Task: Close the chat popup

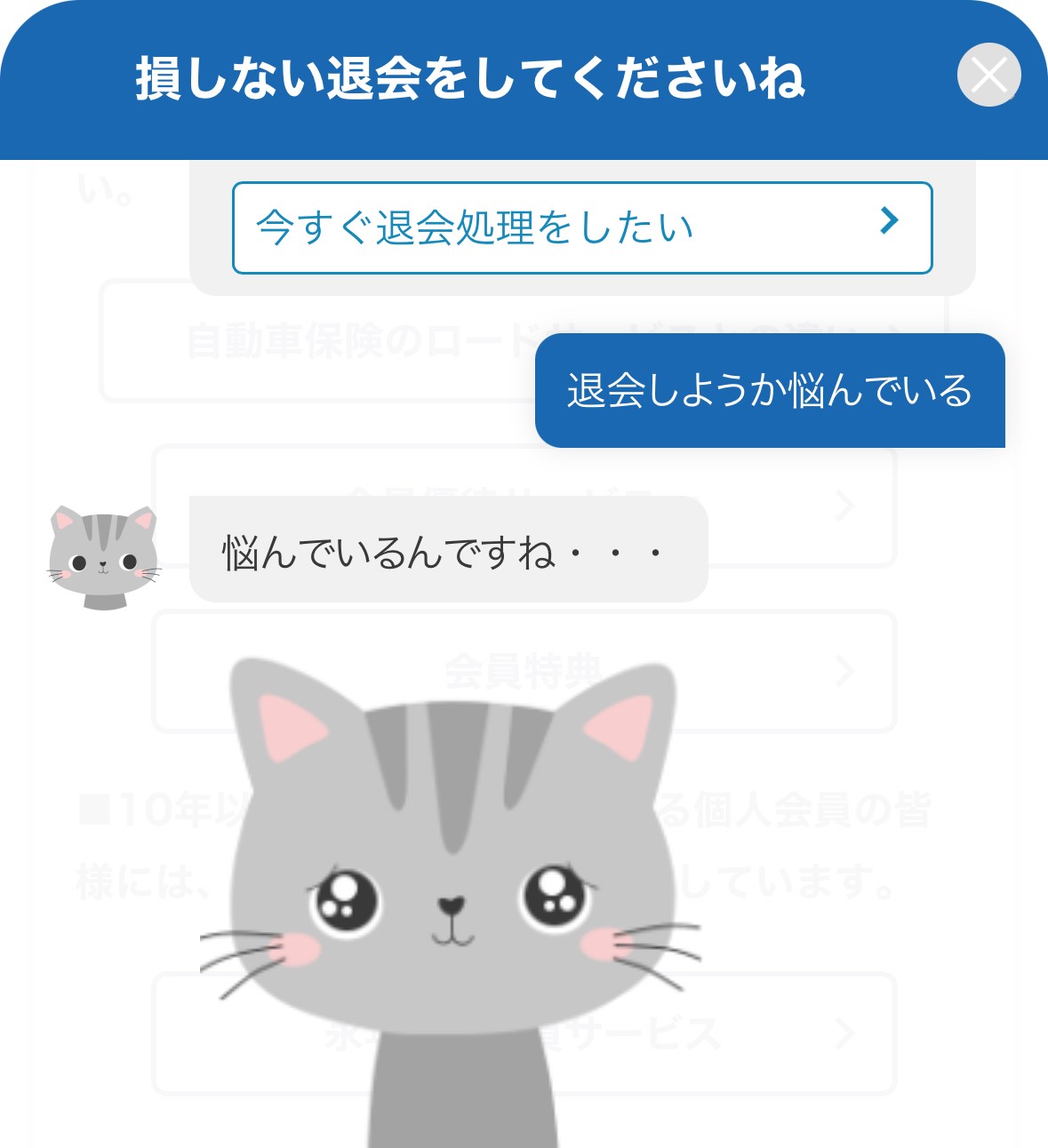Action: click(x=988, y=76)
